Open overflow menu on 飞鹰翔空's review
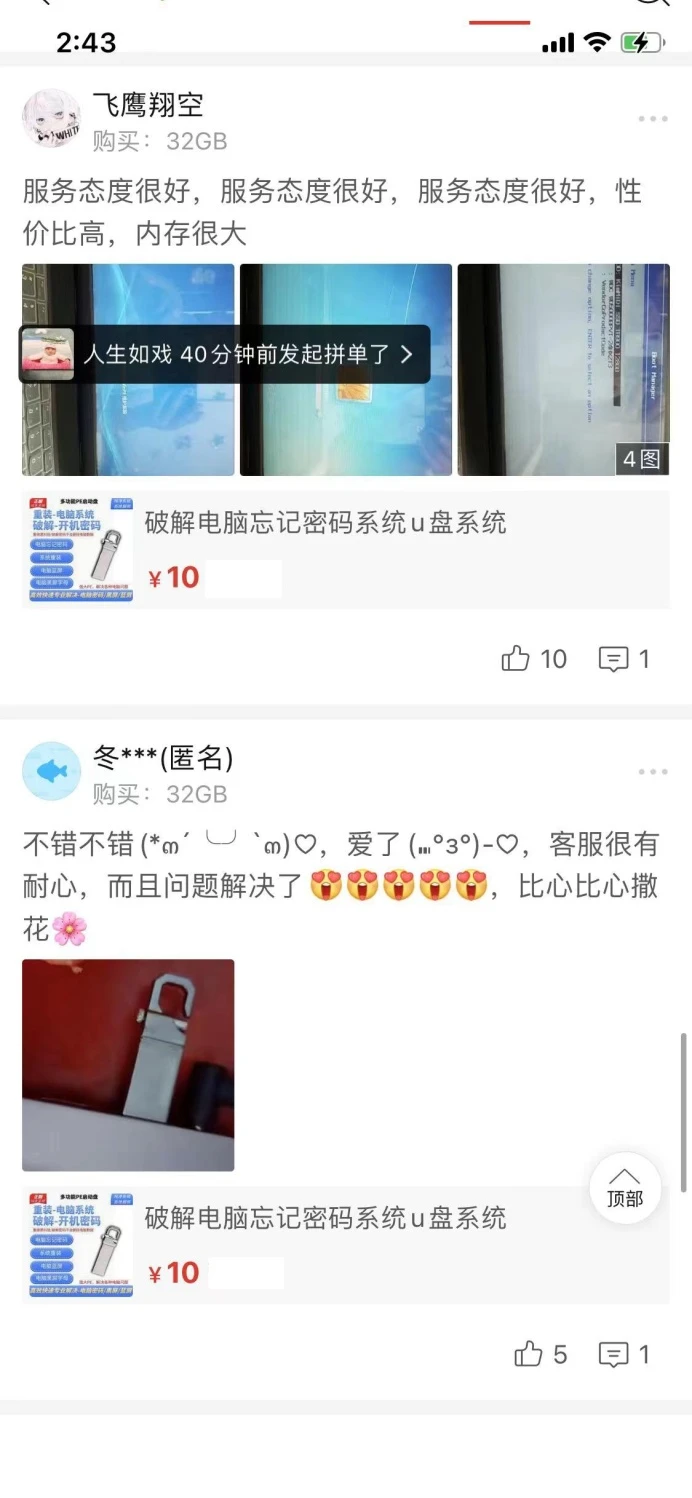Screen dimensions: 692x1498 [x=652, y=119]
